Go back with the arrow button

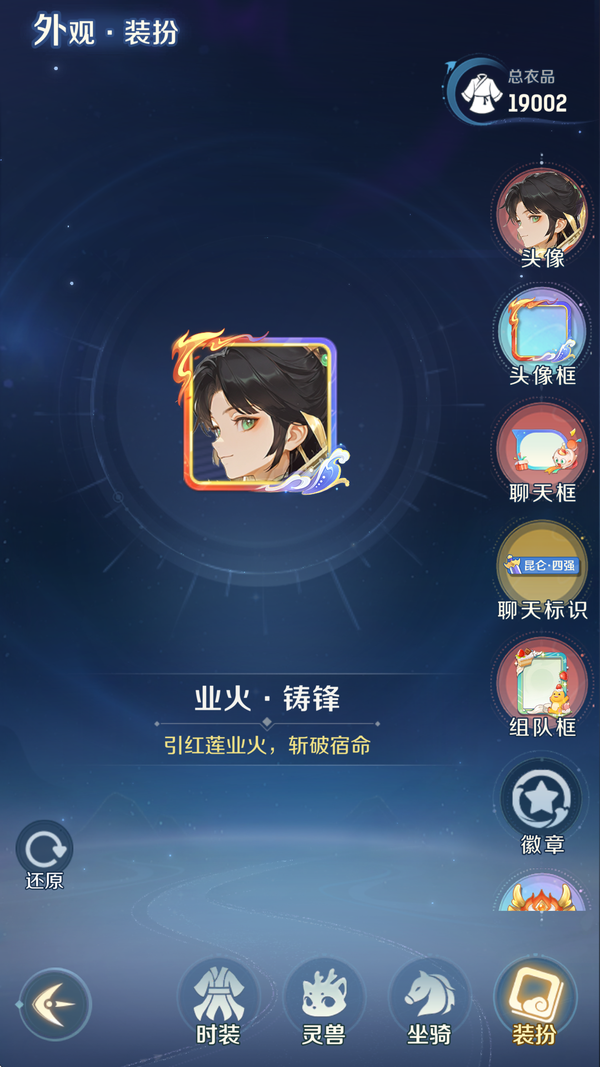coord(55,1003)
